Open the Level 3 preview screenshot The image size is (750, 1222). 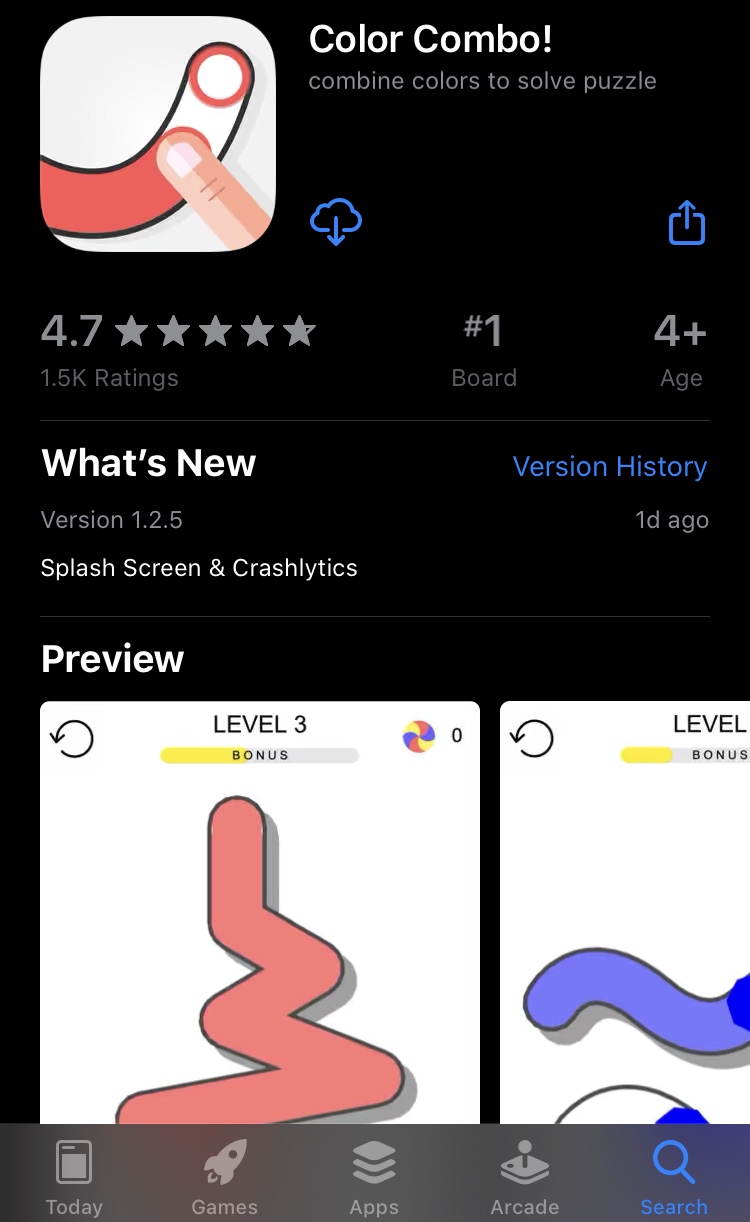click(260, 912)
